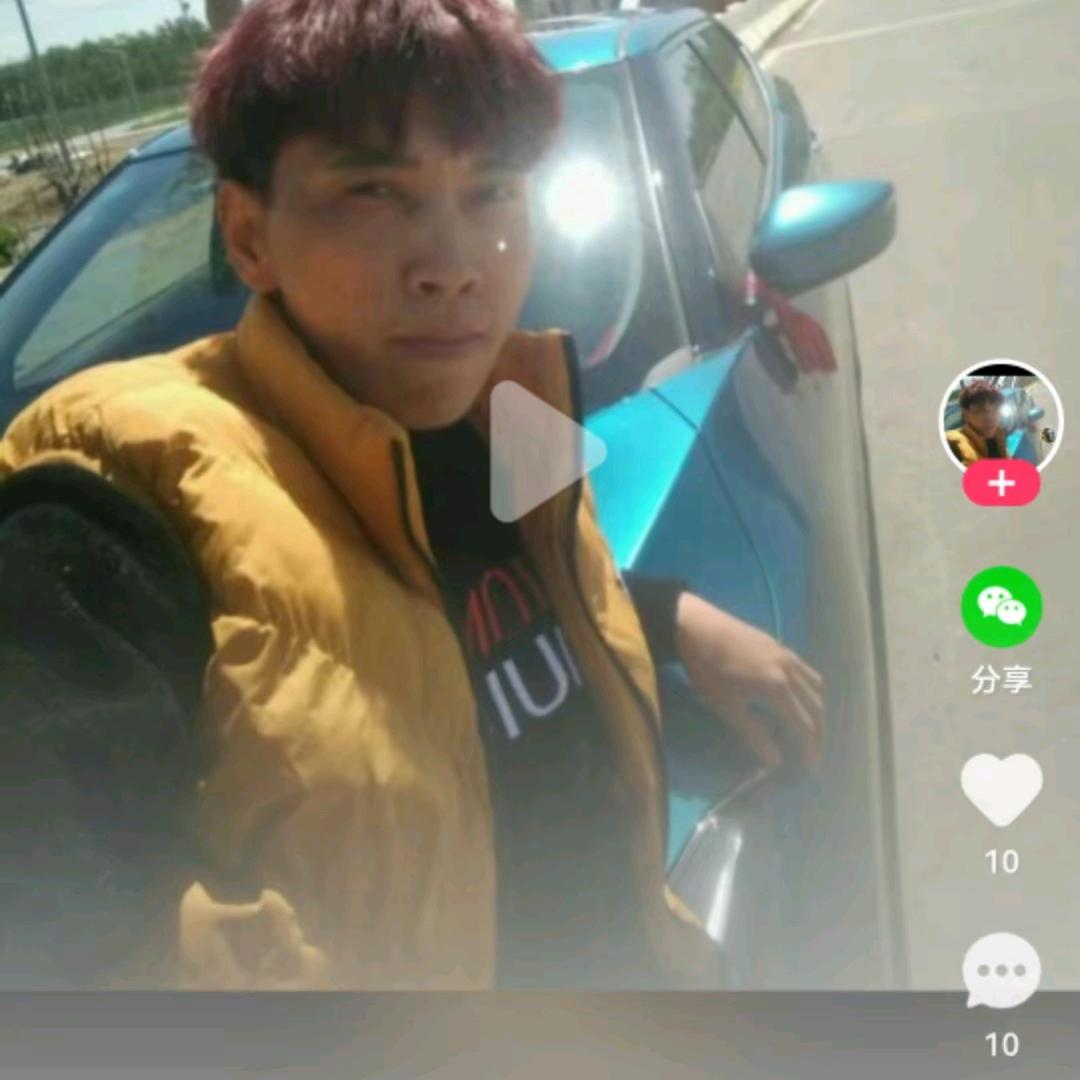This screenshot has width=1080, height=1080.
Task: Like this video with the heart icon
Action: click(1001, 789)
